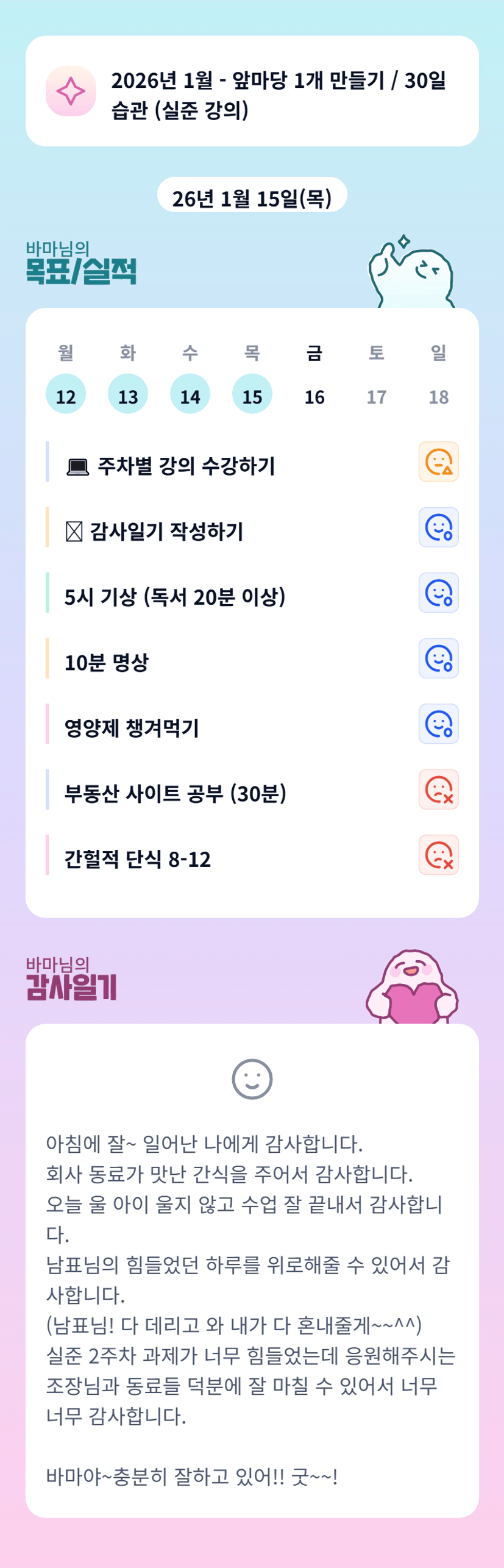This screenshot has width=504, height=1568.
Task: Tap the status face for 5시 기상
Action: click(439, 593)
